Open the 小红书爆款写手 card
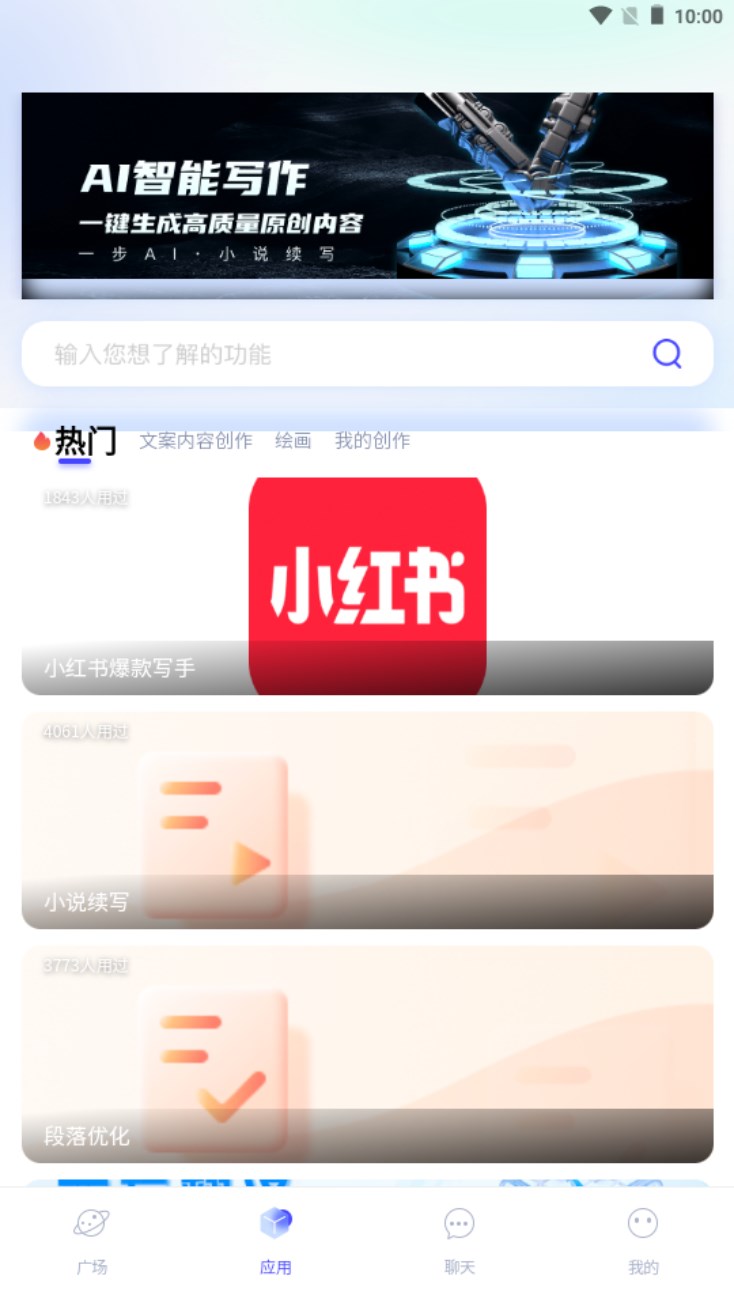 (x=367, y=585)
